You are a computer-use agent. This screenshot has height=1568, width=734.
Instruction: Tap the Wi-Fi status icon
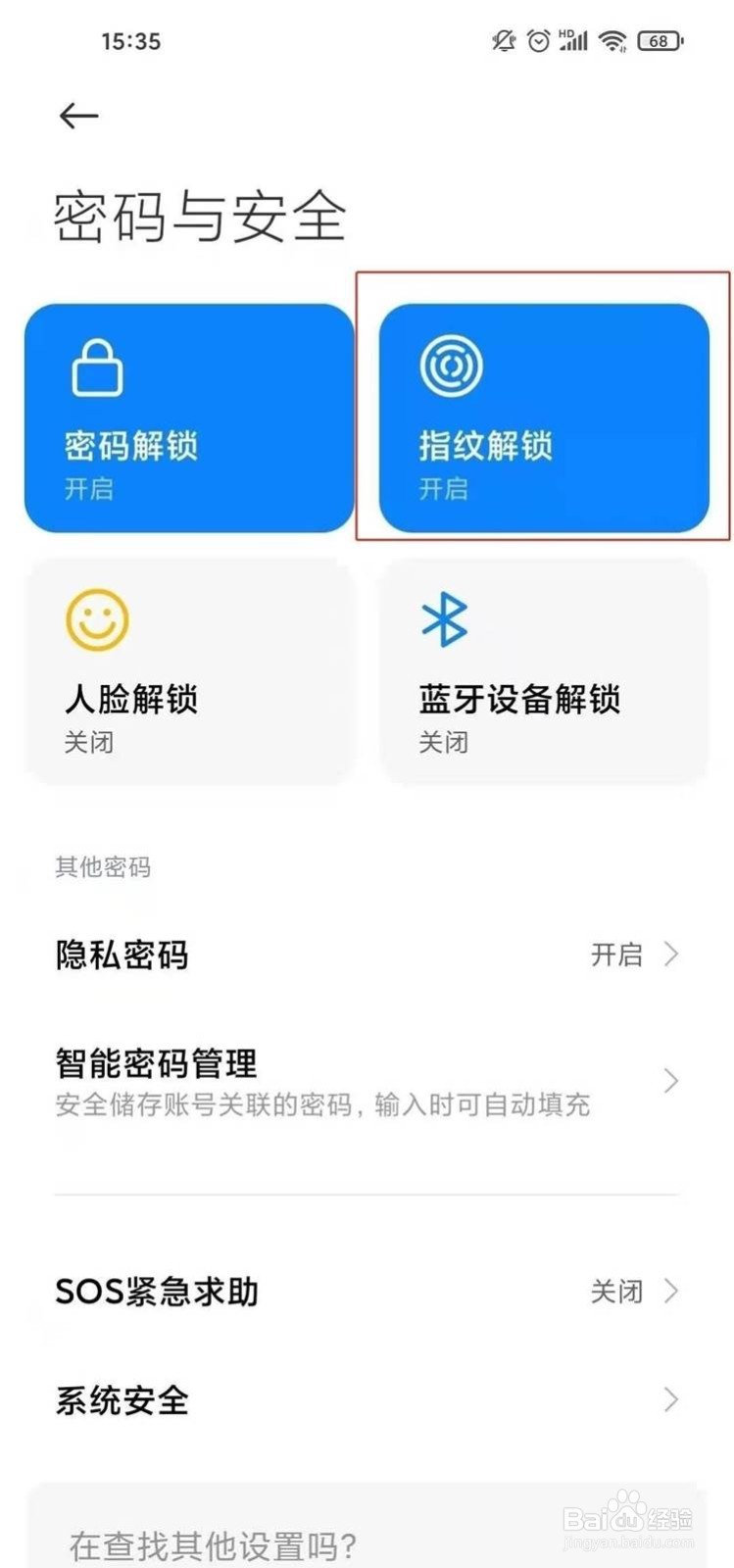click(x=614, y=41)
